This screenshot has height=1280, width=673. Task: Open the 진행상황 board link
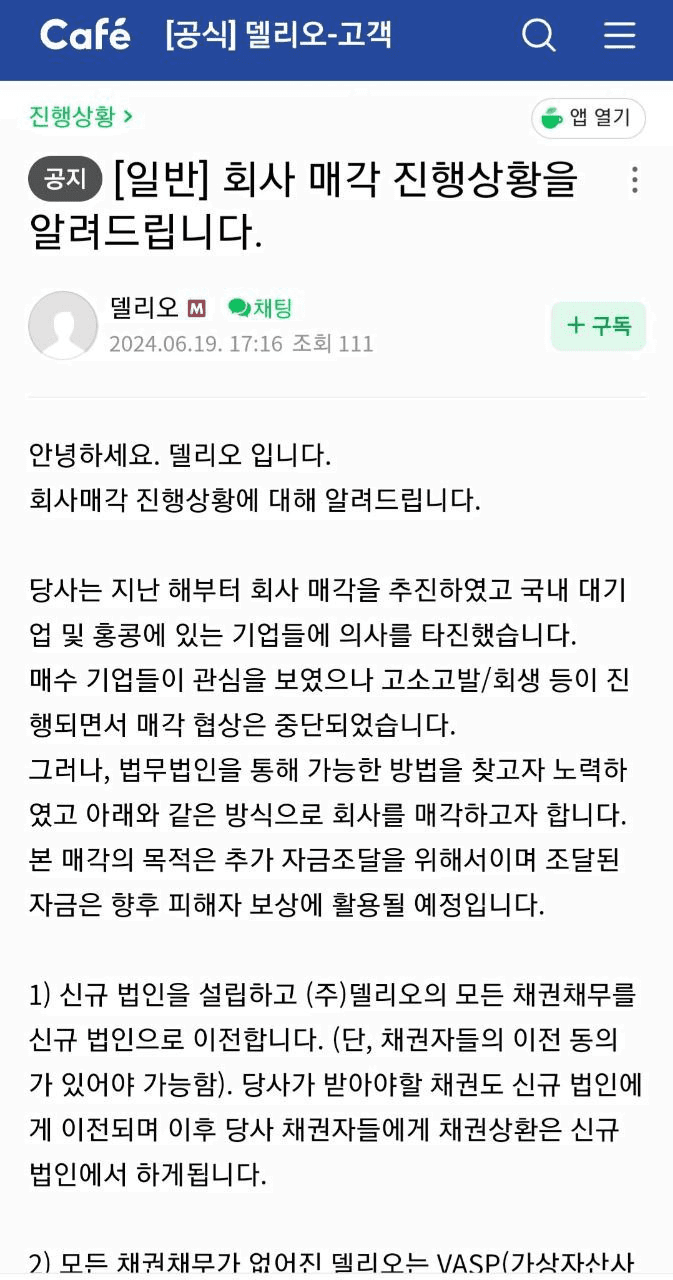[81, 116]
